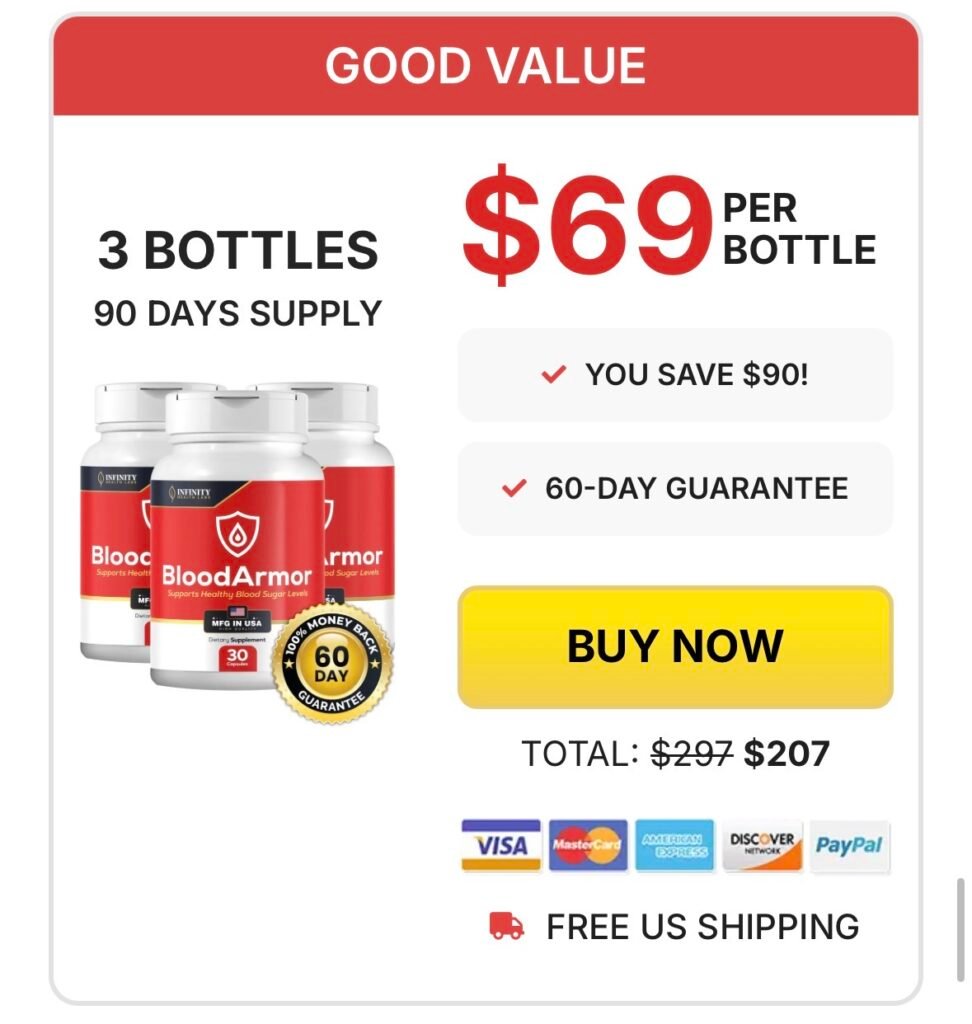
Task: Tap the yellow BUY NOW button
Action: [x=675, y=646]
